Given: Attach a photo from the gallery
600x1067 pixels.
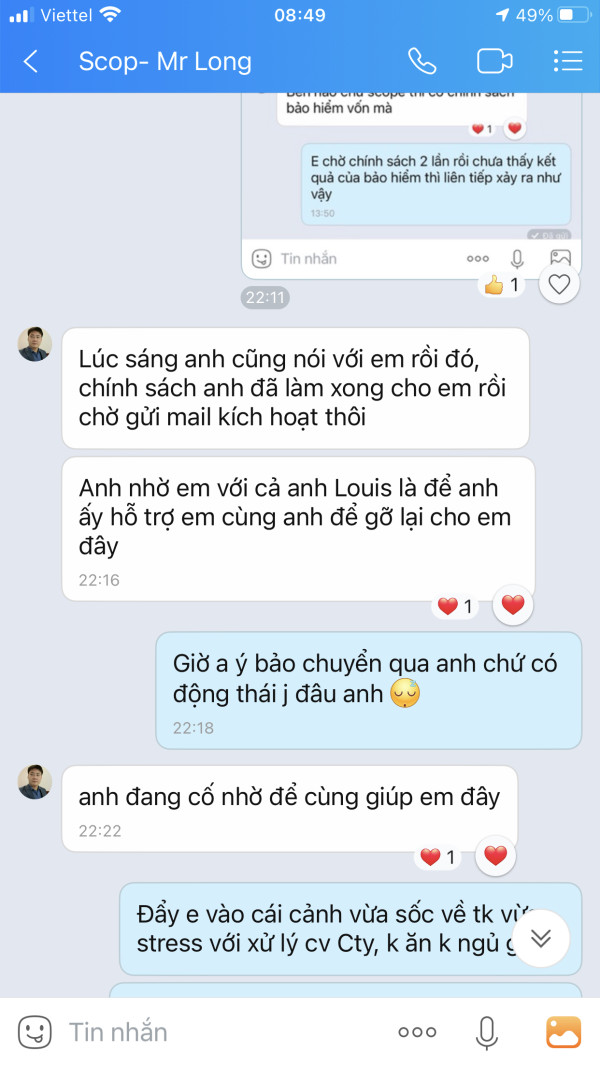Looking at the screenshot, I should pos(564,1032).
